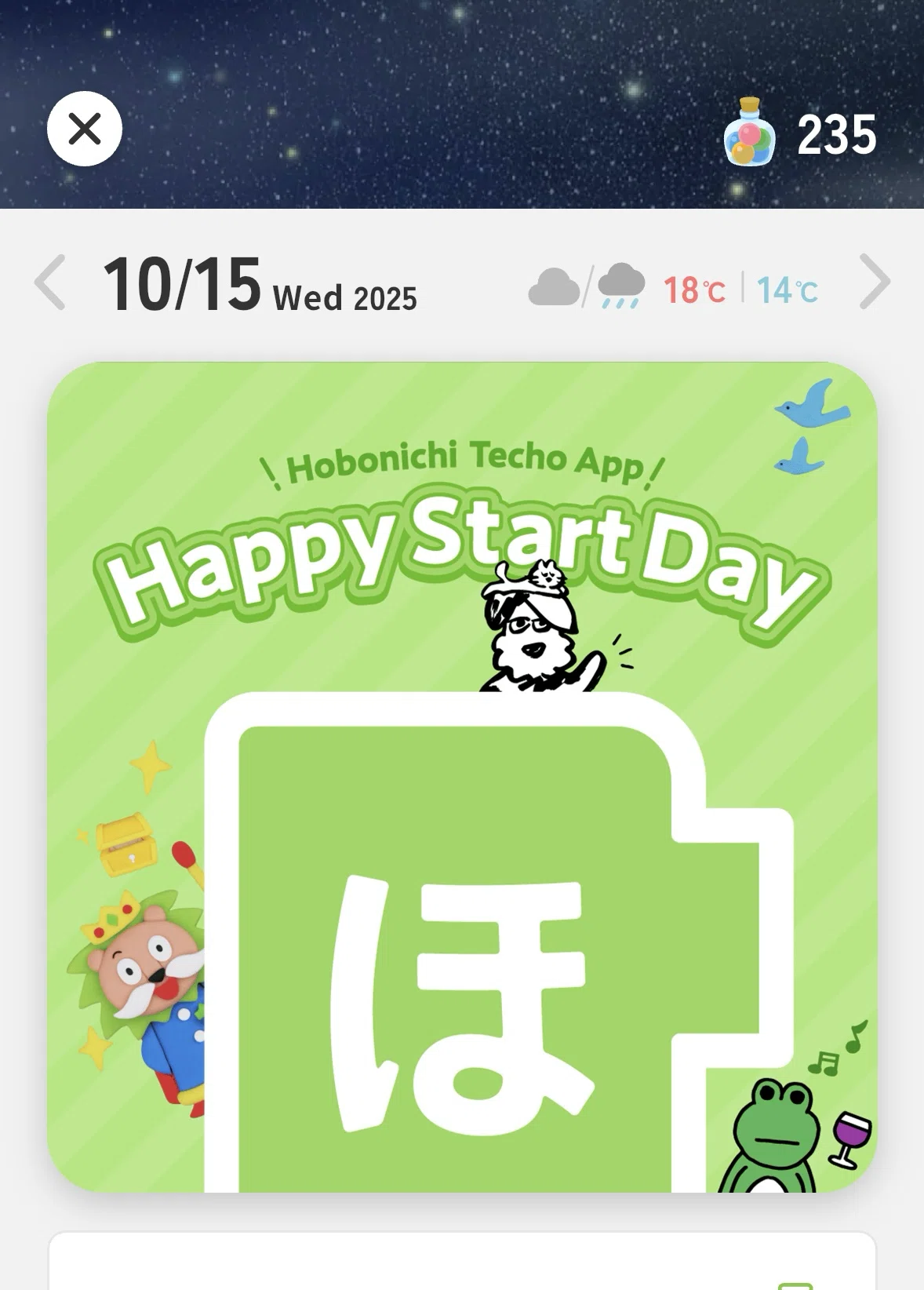Close this daily page view

click(85, 129)
